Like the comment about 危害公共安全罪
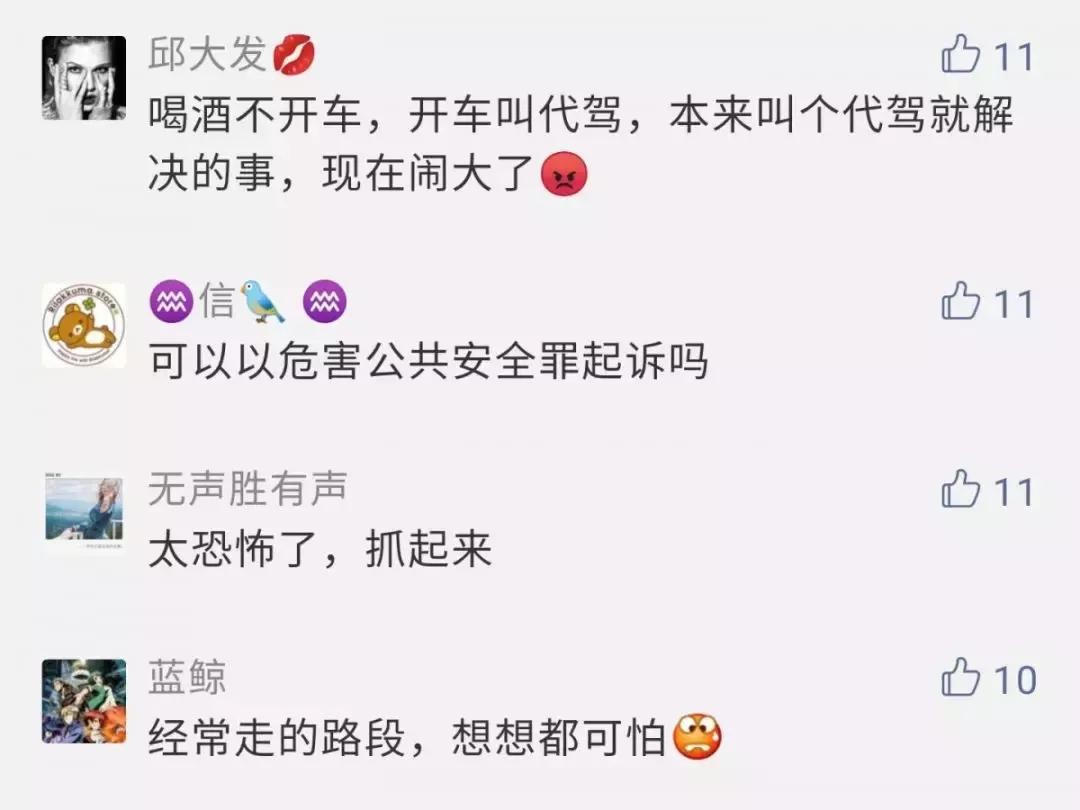1080x810 pixels. click(962, 301)
